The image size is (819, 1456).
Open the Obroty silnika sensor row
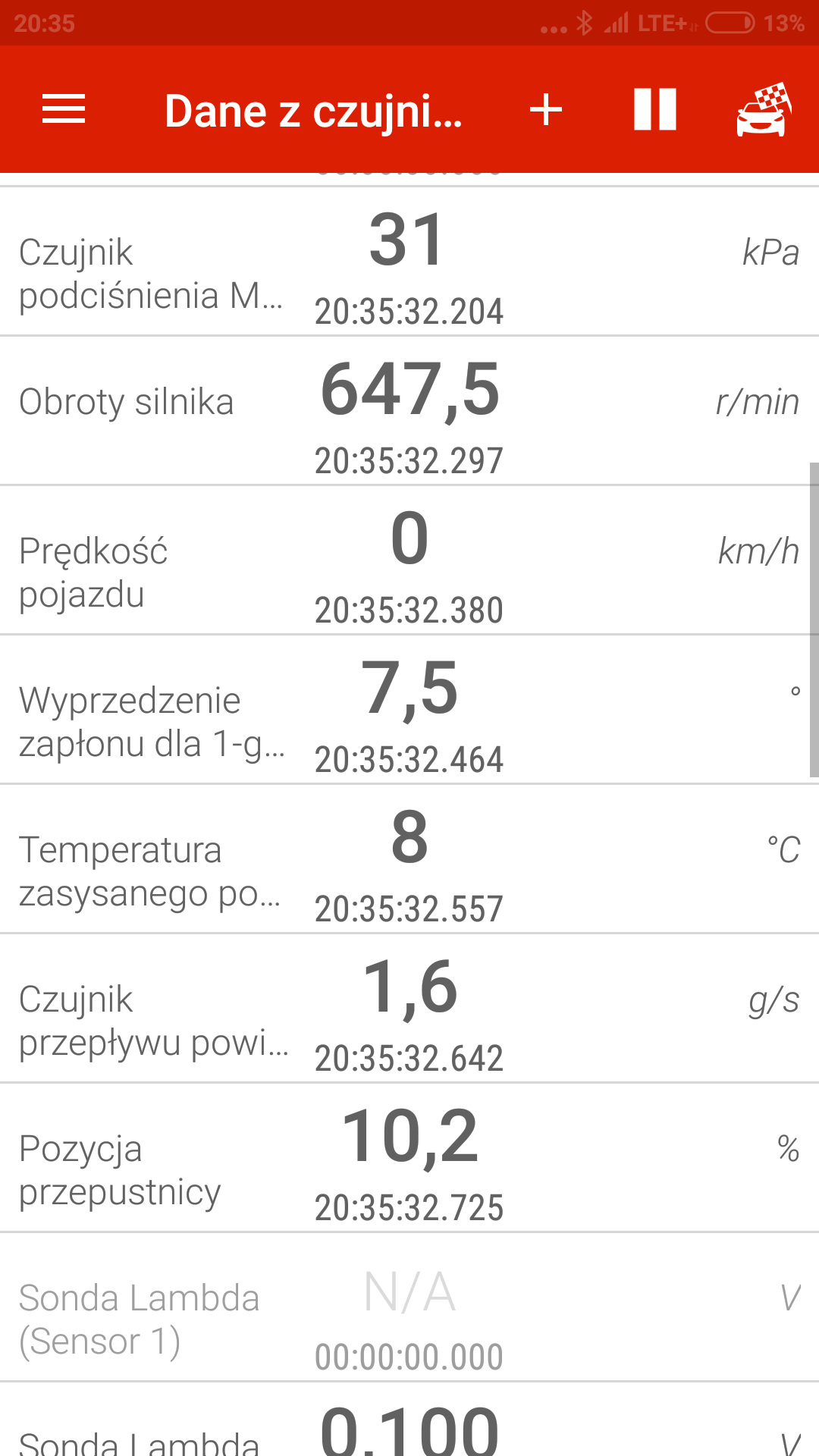point(409,410)
